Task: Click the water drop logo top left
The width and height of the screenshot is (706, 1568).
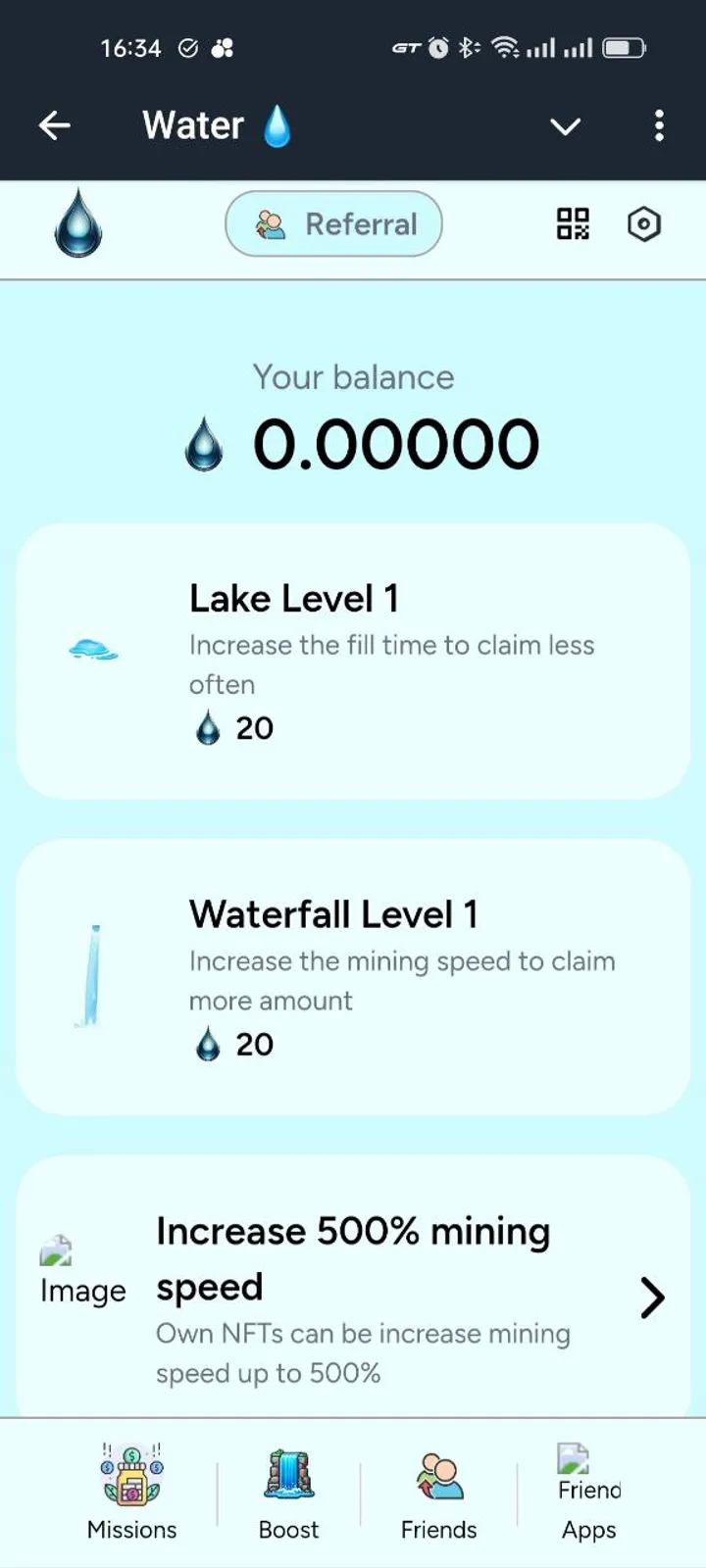Action: click(x=77, y=222)
